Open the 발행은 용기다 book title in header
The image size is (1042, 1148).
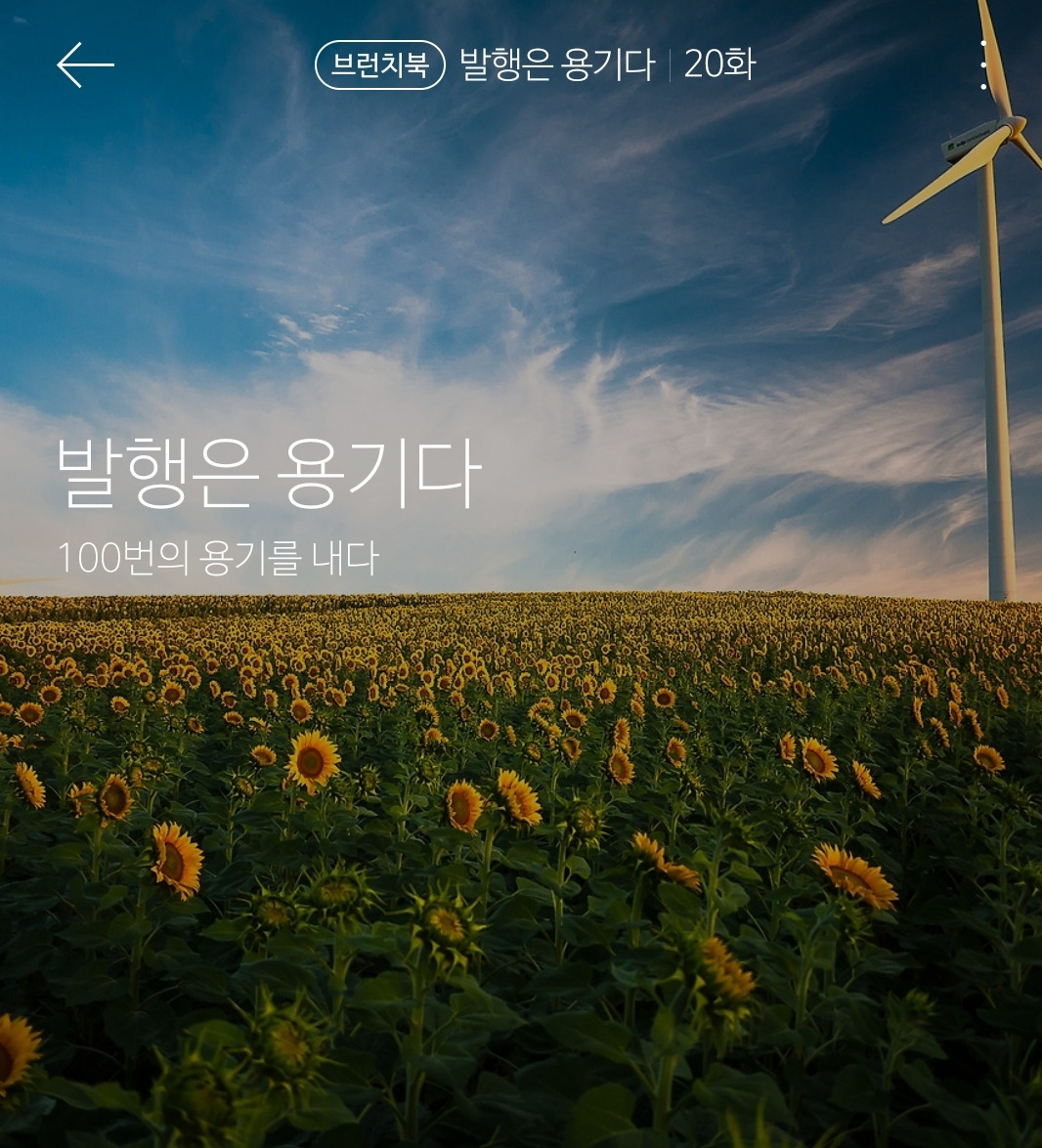click(557, 64)
